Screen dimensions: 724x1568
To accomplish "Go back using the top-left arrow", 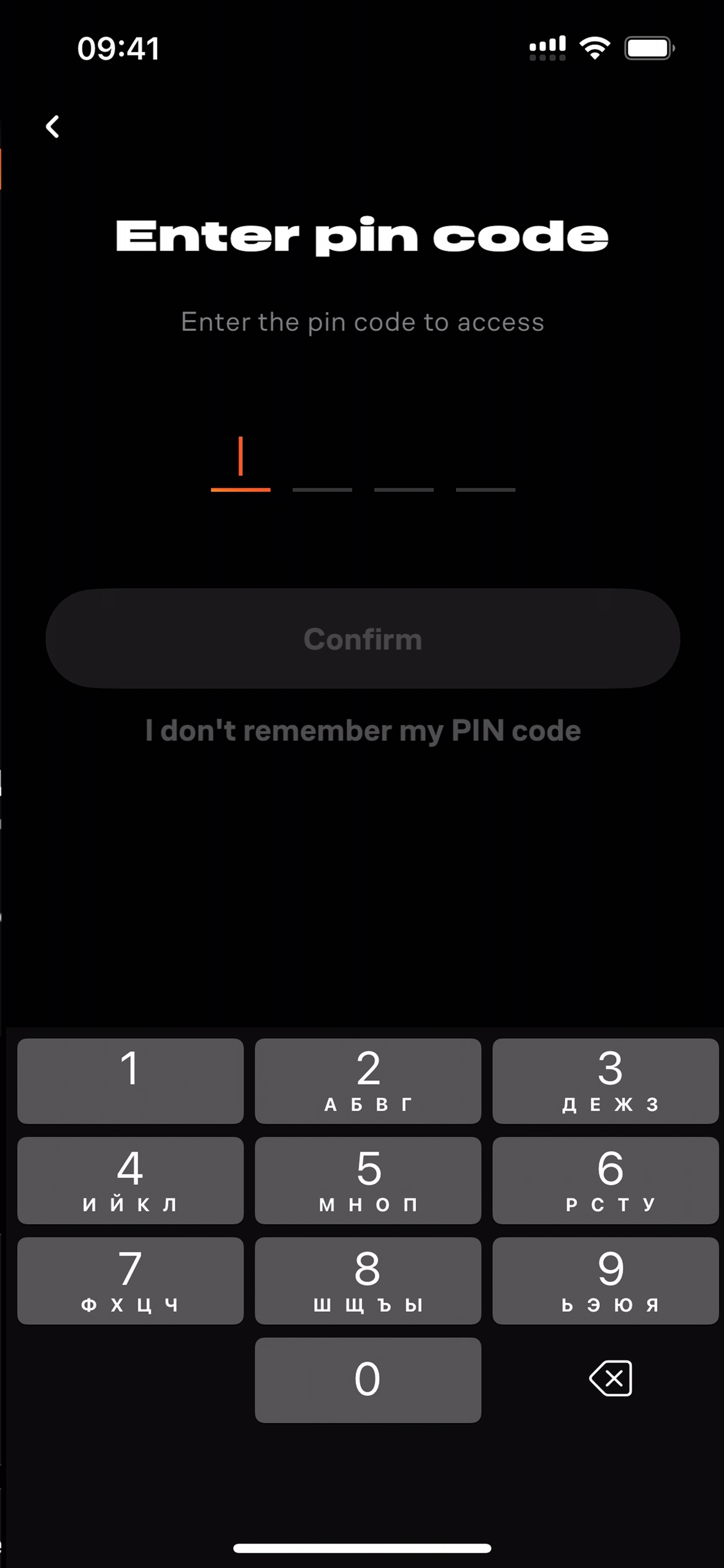I will pos(53,127).
